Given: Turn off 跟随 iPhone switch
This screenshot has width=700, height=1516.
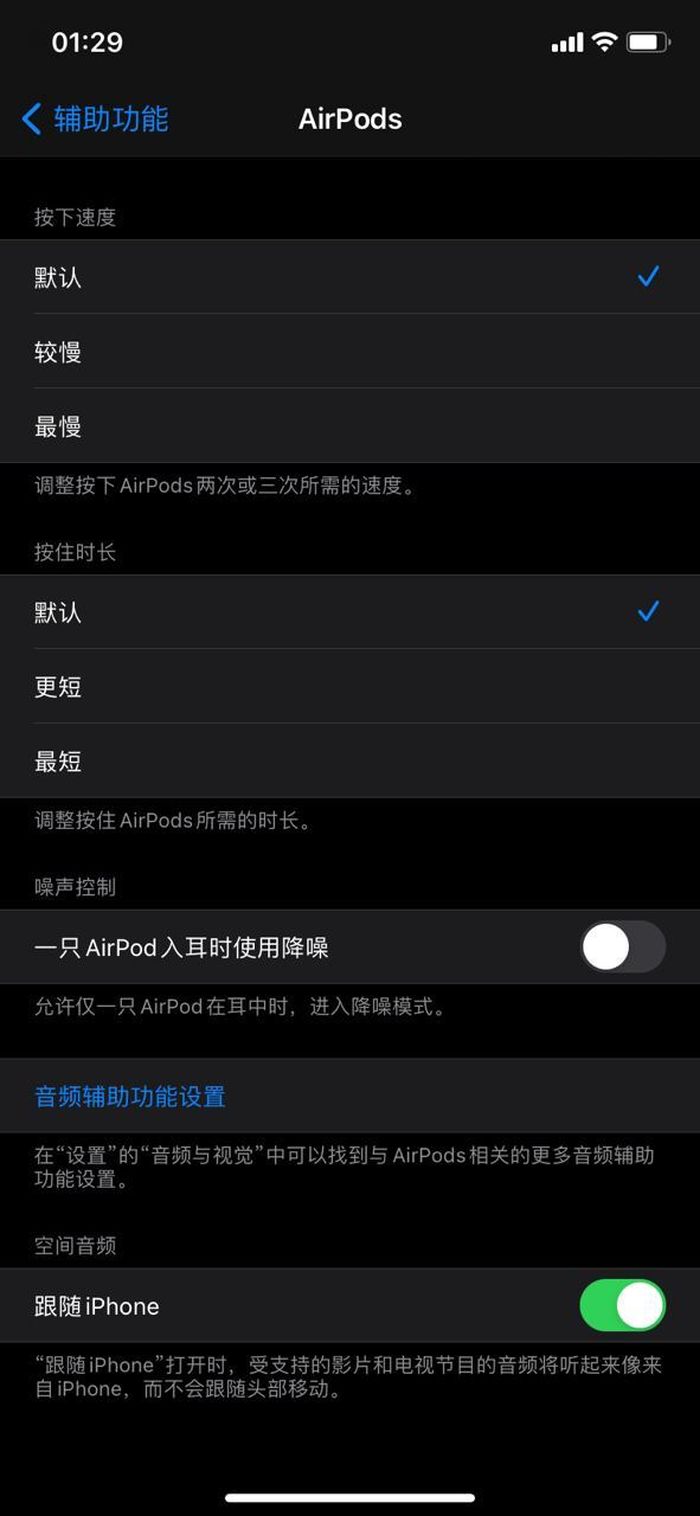Looking at the screenshot, I should pyautogui.click(x=622, y=1306).
